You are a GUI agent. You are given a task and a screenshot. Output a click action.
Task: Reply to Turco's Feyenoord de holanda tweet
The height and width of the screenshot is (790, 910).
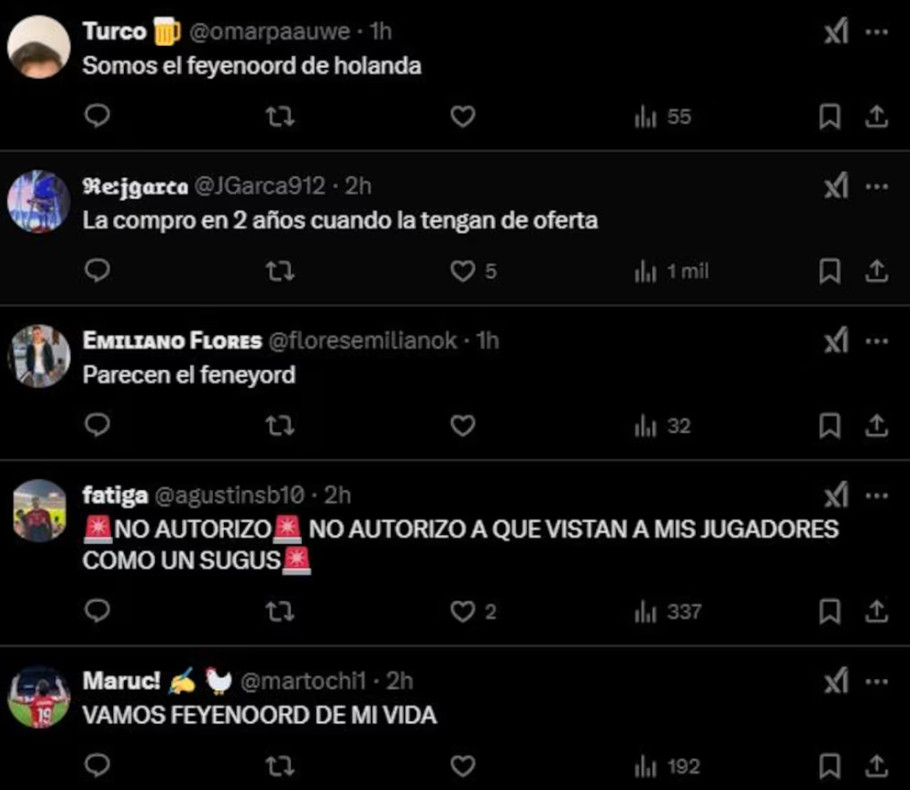point(97,117)
